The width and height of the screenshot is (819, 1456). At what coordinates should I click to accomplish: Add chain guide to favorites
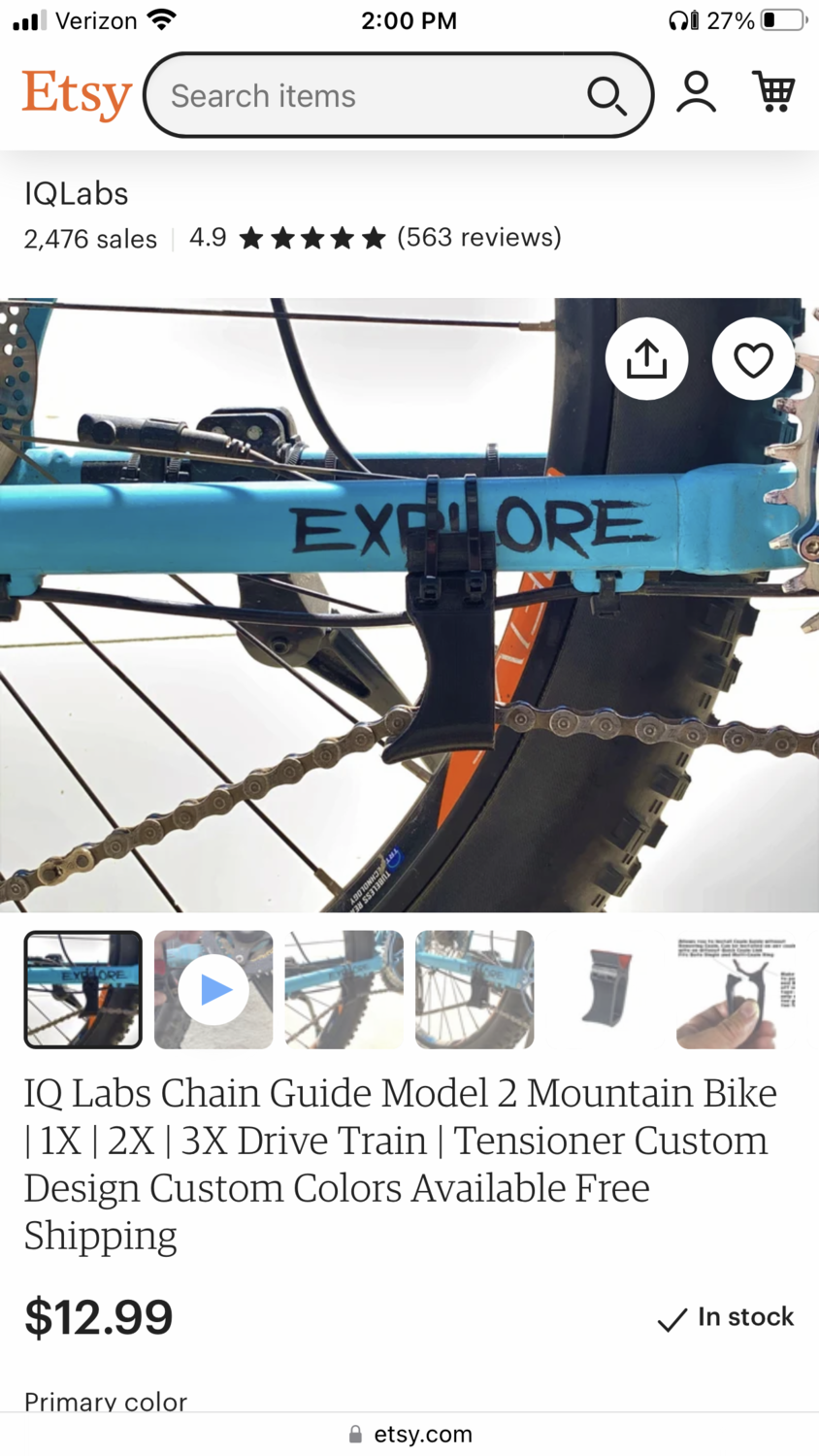[x=753, y=359]
